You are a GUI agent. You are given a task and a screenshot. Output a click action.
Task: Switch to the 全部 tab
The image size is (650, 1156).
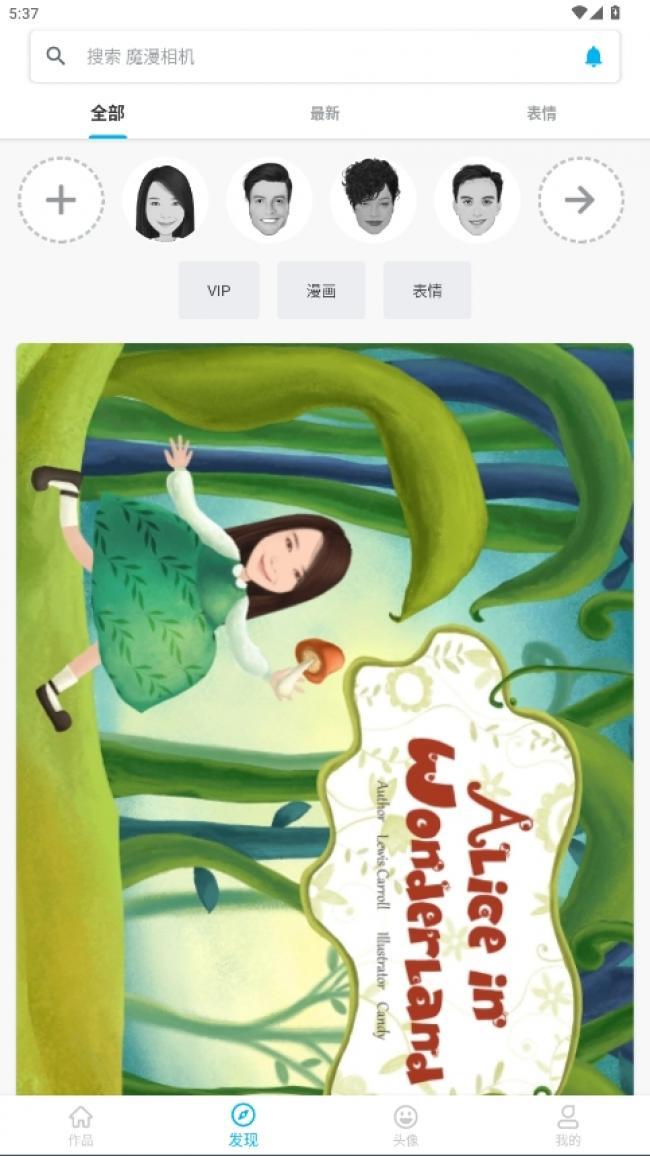click(107, 114)
